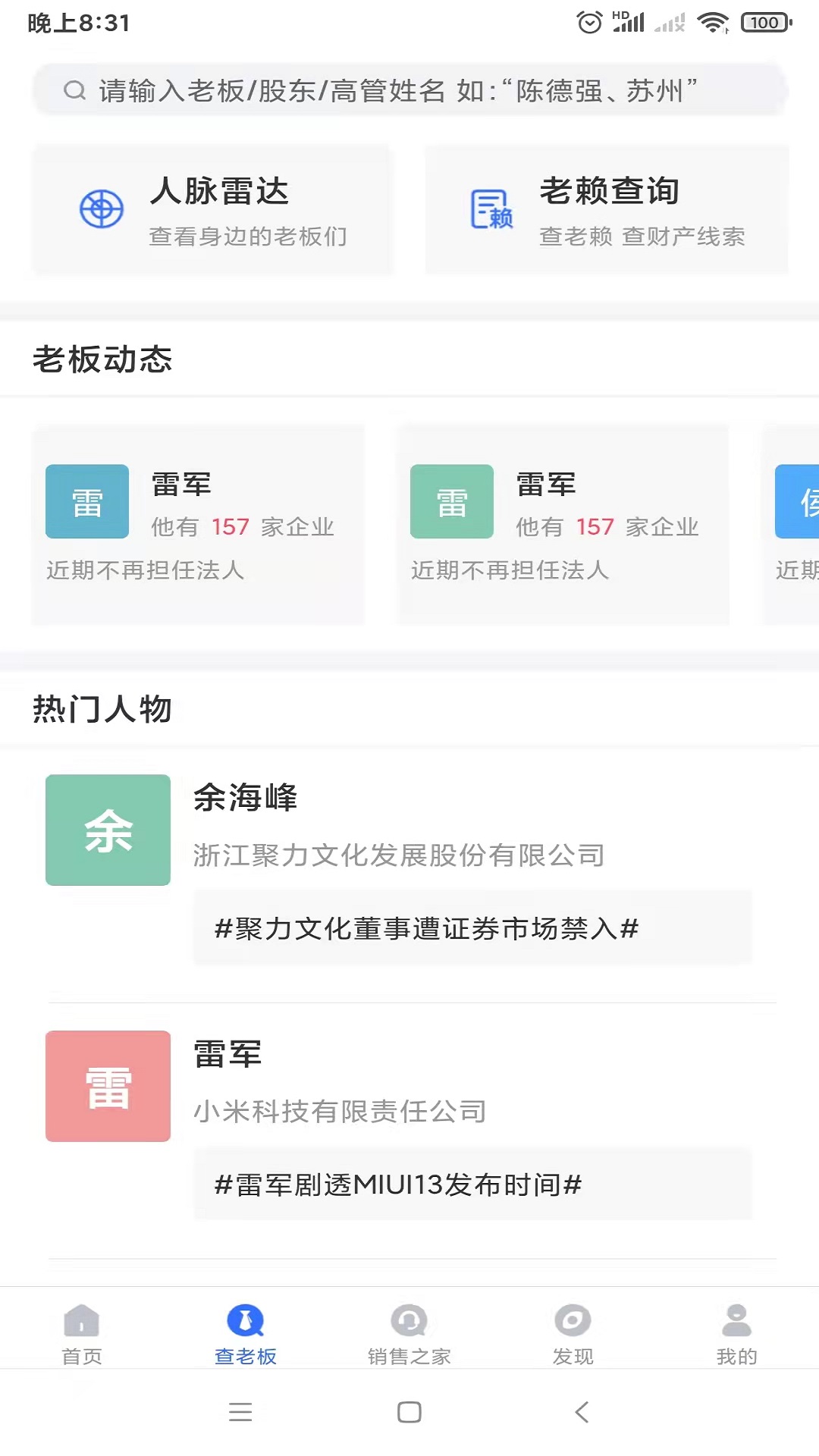Switch to the 首页 tab
This screenshot has width=819, height=1456.
(82, 1333)
